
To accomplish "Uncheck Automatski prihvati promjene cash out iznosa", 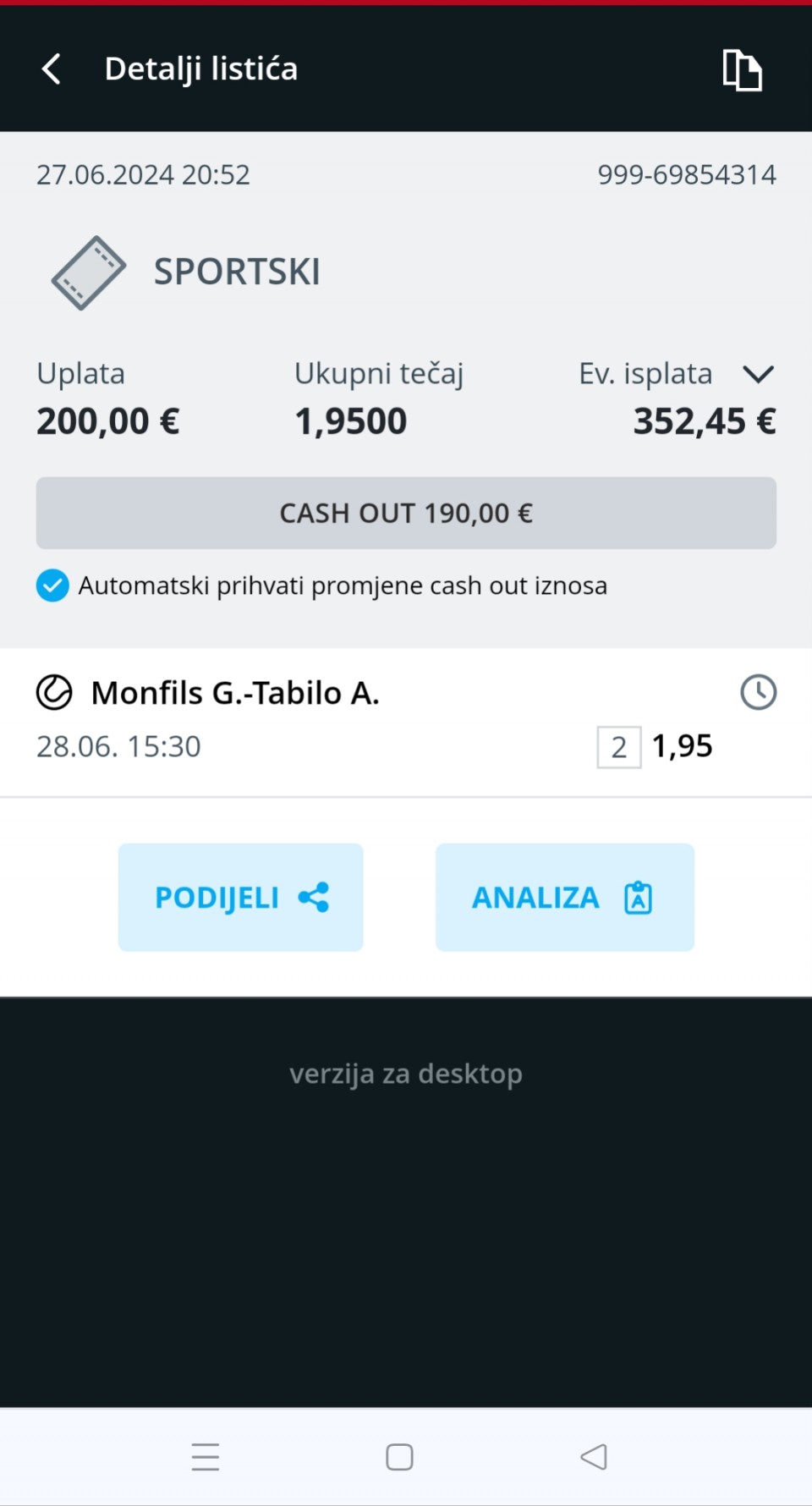I will click(x=52, y=585).
